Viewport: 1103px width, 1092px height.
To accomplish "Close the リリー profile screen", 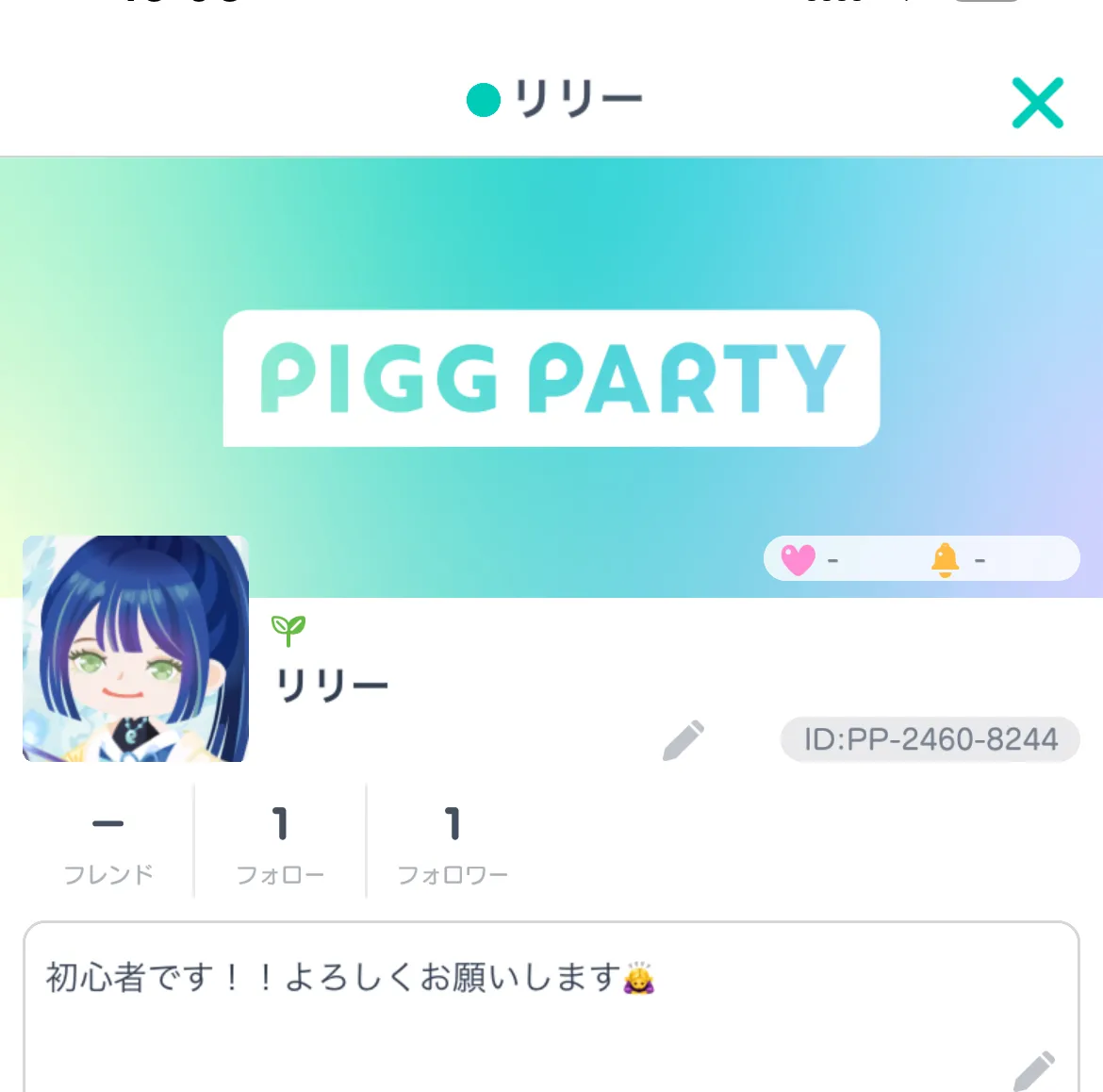I will click(1037, 103).
